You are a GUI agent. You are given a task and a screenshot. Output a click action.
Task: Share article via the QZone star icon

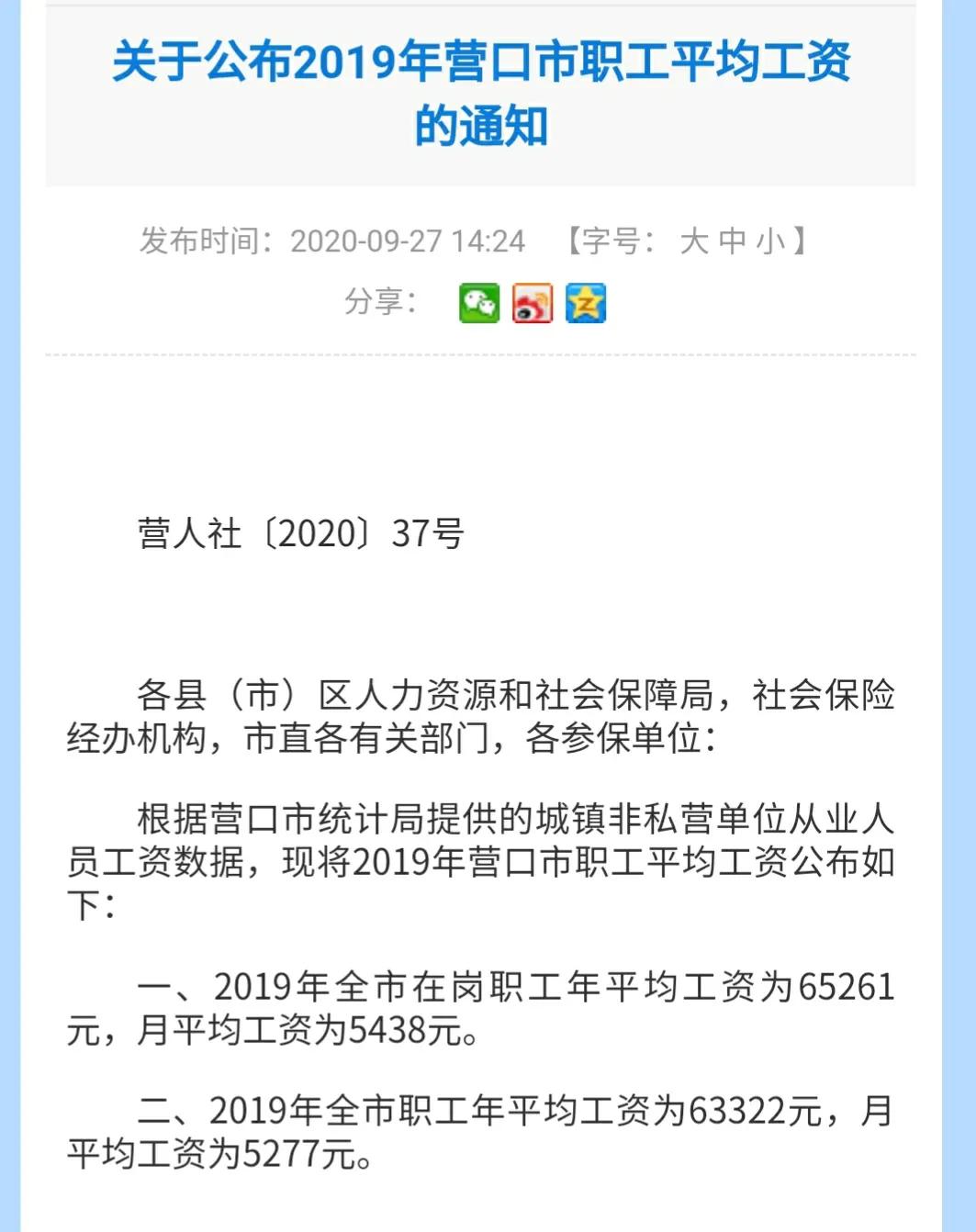[588, 304]
